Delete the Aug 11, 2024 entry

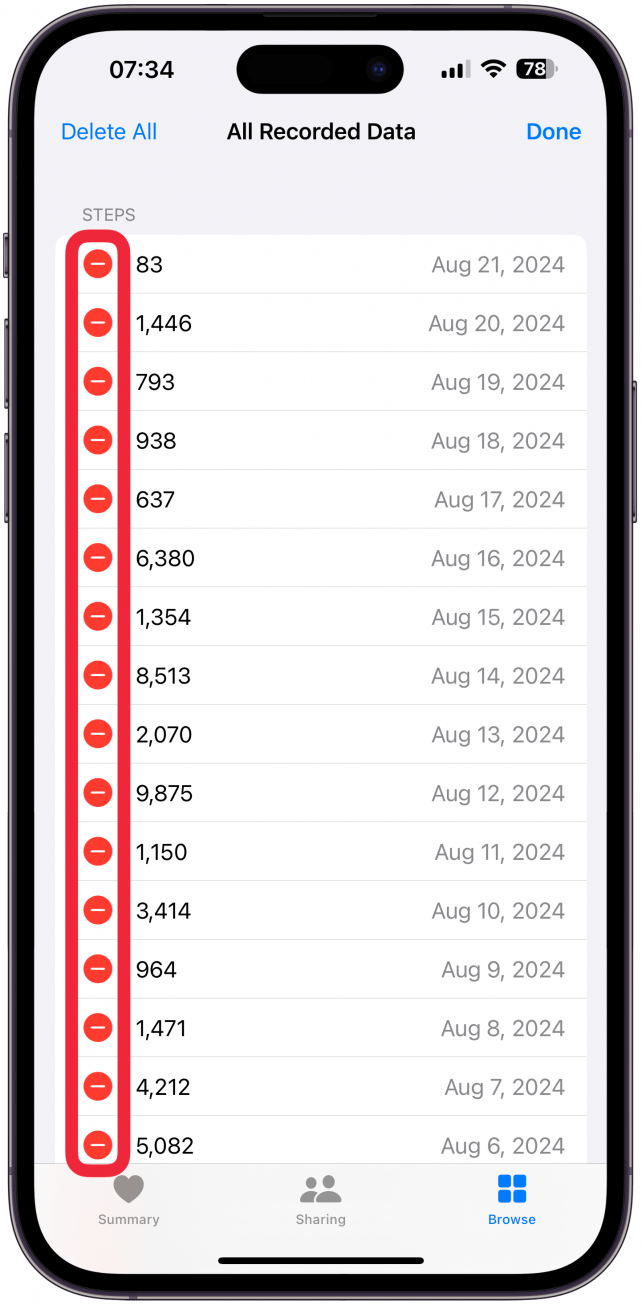(x=98, y=852)
